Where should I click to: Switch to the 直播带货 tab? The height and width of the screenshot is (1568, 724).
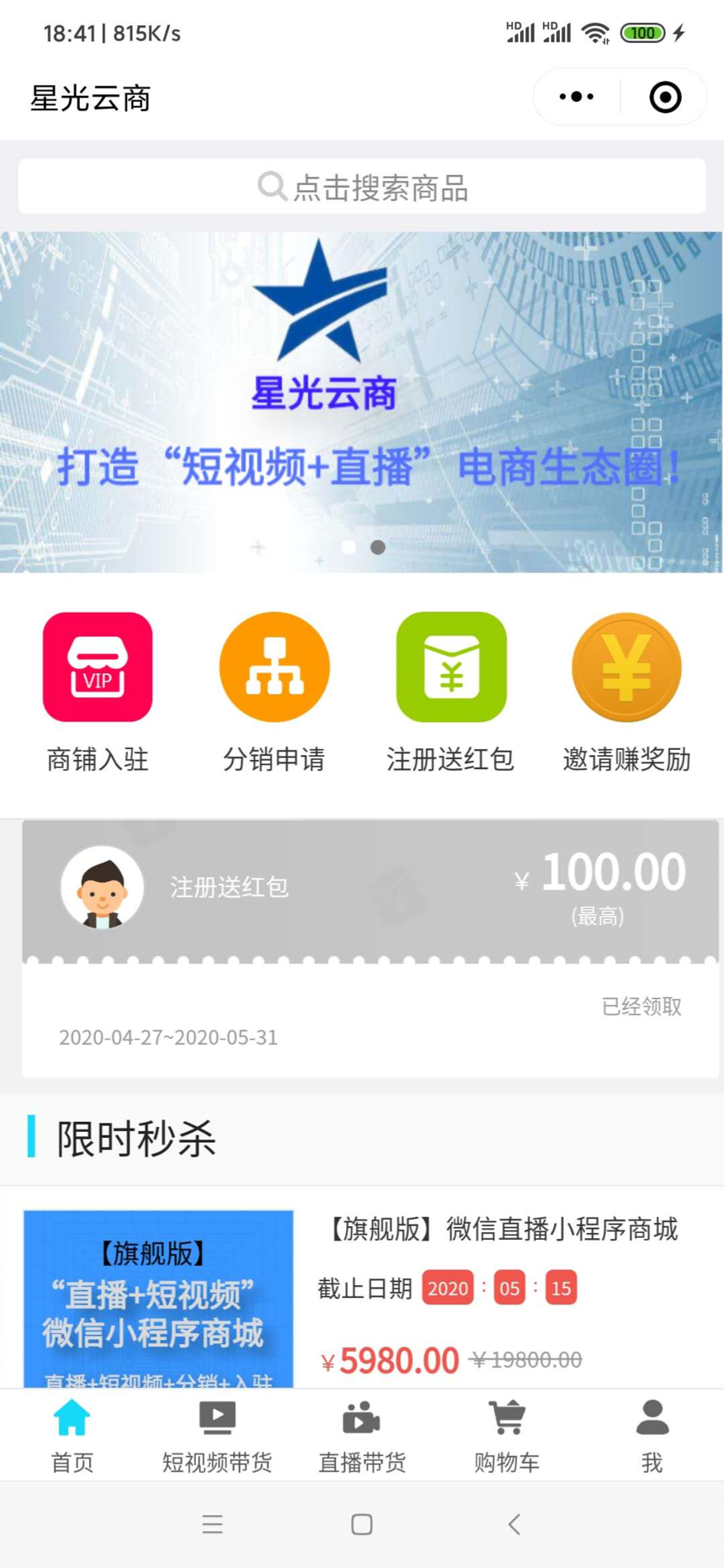(362, 1436)
